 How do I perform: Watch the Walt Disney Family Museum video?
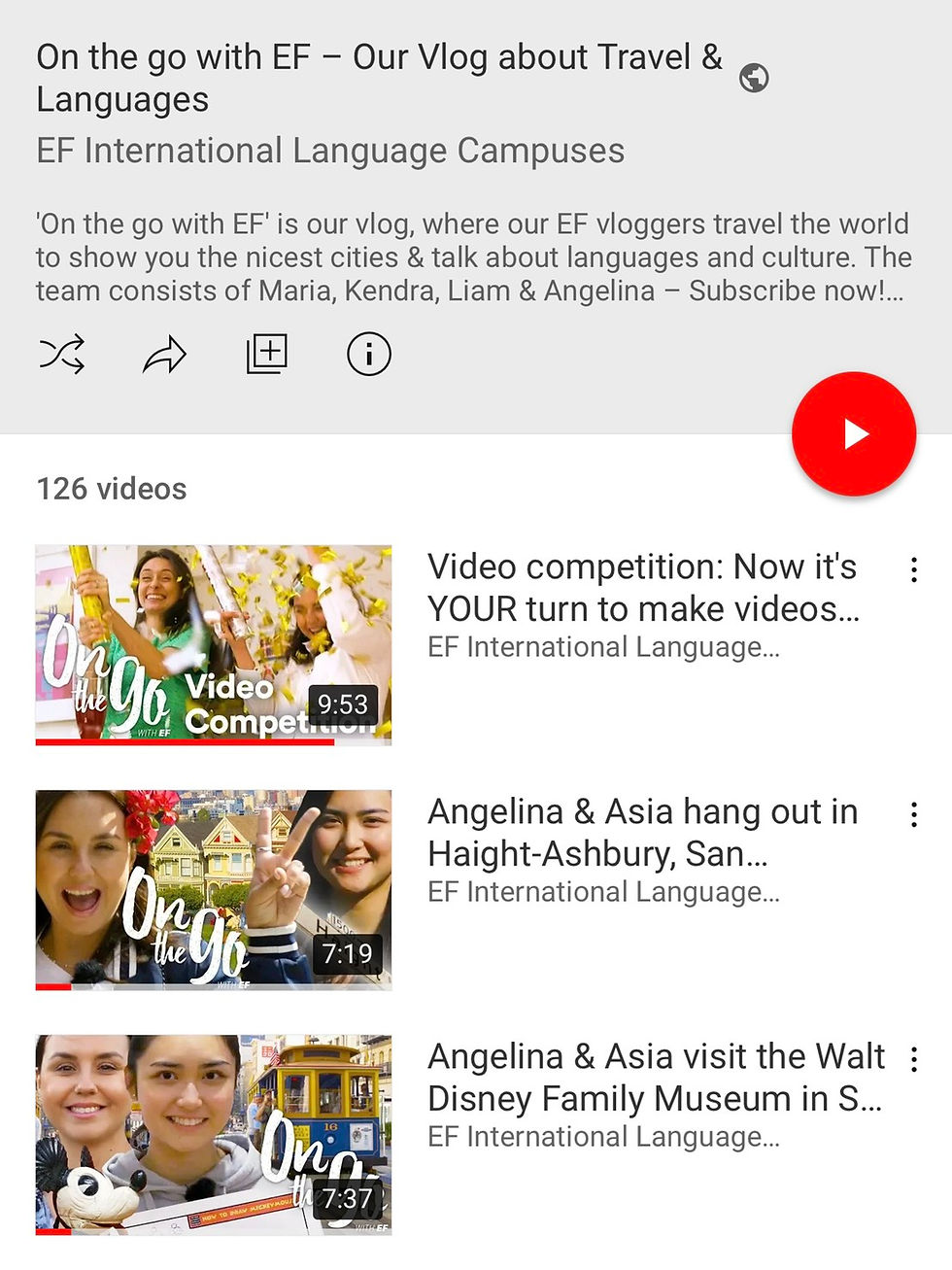click(214, 1135)
